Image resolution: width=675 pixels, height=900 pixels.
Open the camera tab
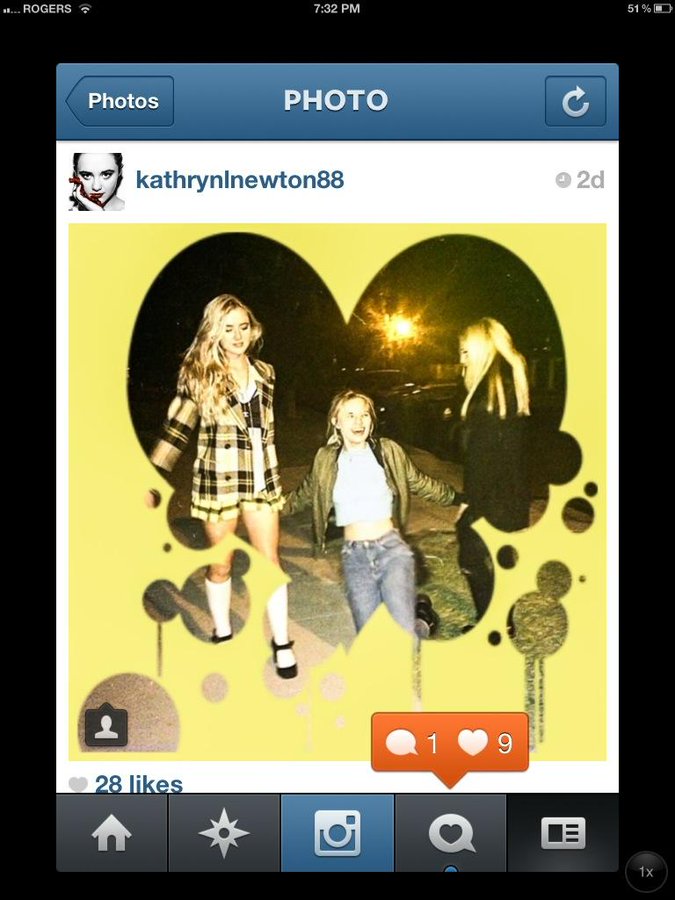point(337,833)
